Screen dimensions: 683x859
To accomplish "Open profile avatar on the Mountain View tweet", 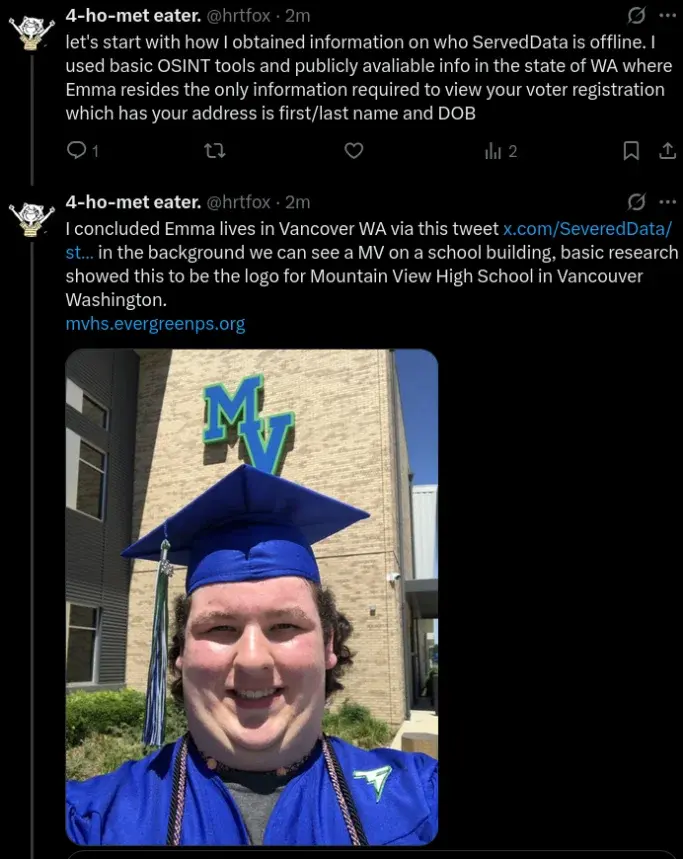I will click(32, 218).
